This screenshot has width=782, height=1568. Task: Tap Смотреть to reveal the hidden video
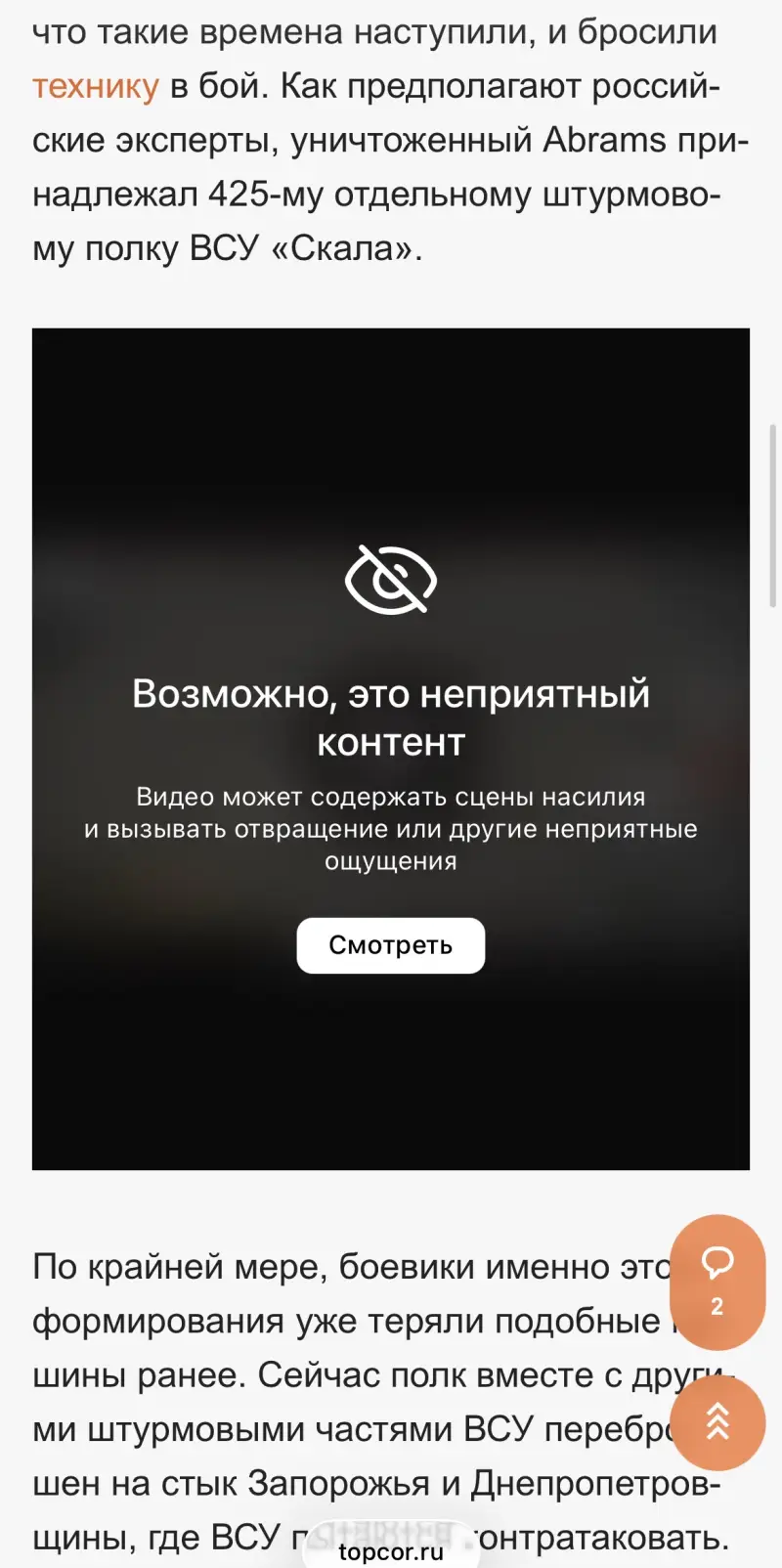tap(390, 945)
